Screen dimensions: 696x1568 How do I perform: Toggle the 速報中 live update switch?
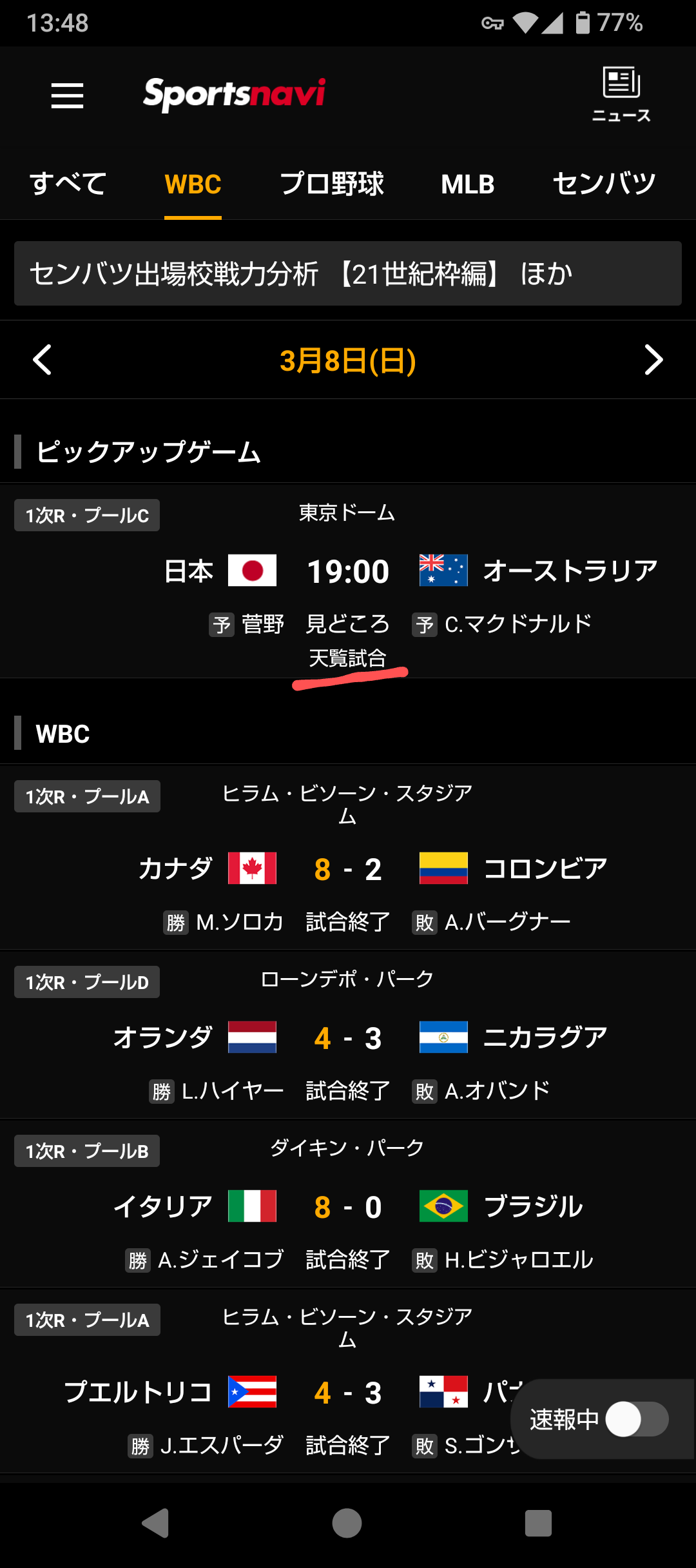pos(636,1419)
